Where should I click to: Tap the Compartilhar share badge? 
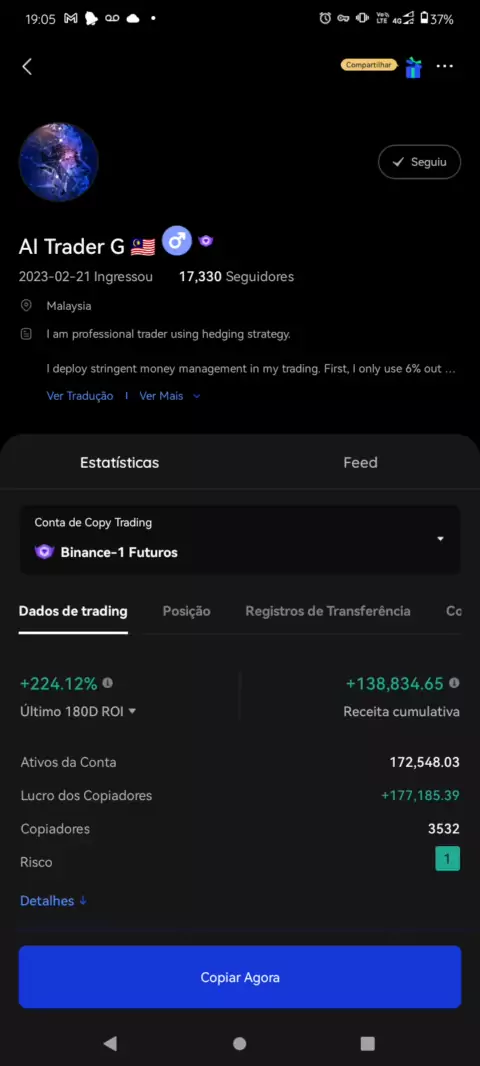[369, 65]
